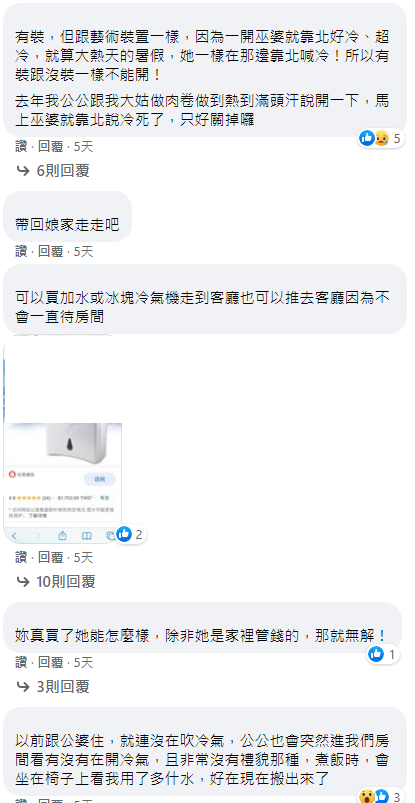View the 2 likes on the image comment

tap(131, 535)
